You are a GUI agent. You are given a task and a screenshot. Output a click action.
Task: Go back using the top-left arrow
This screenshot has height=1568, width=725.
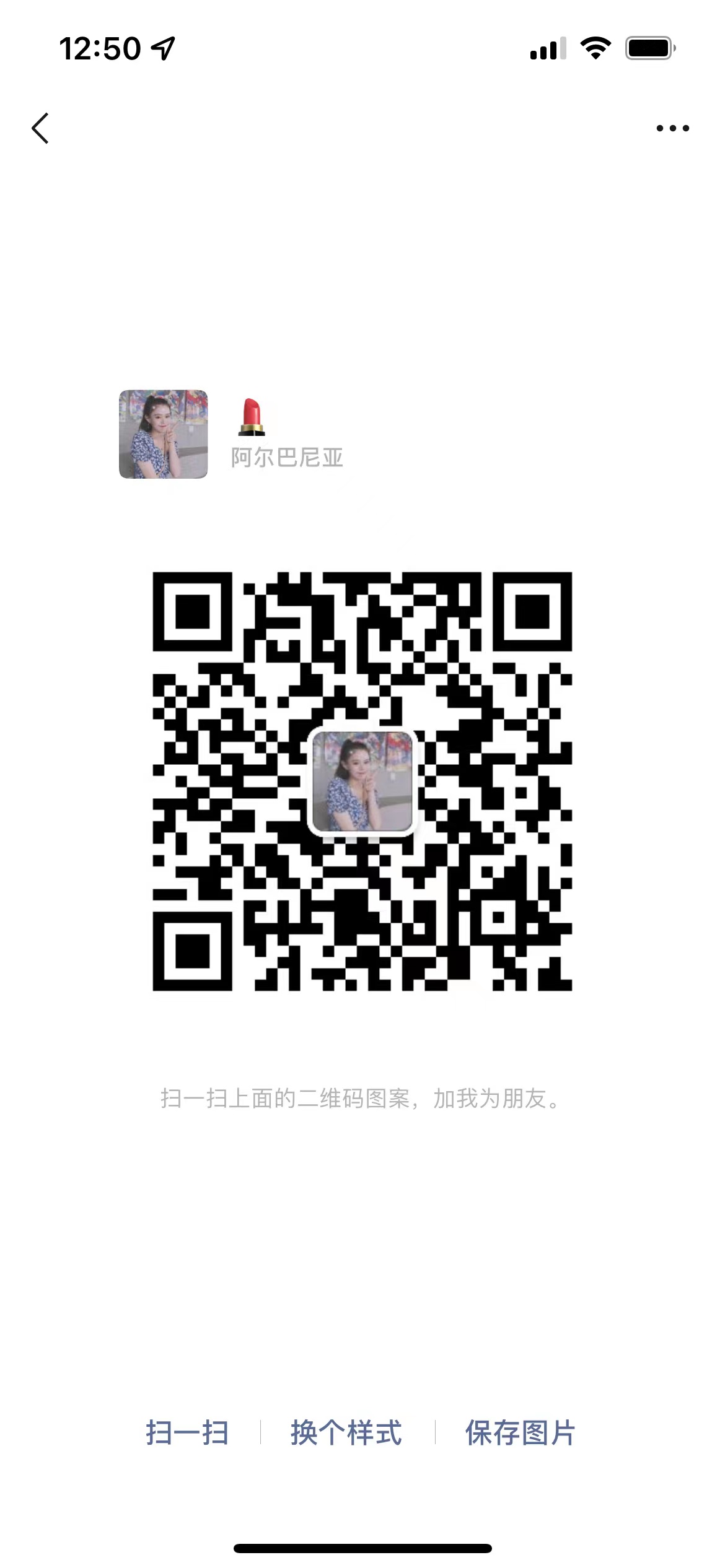click(x=40, y=128)
